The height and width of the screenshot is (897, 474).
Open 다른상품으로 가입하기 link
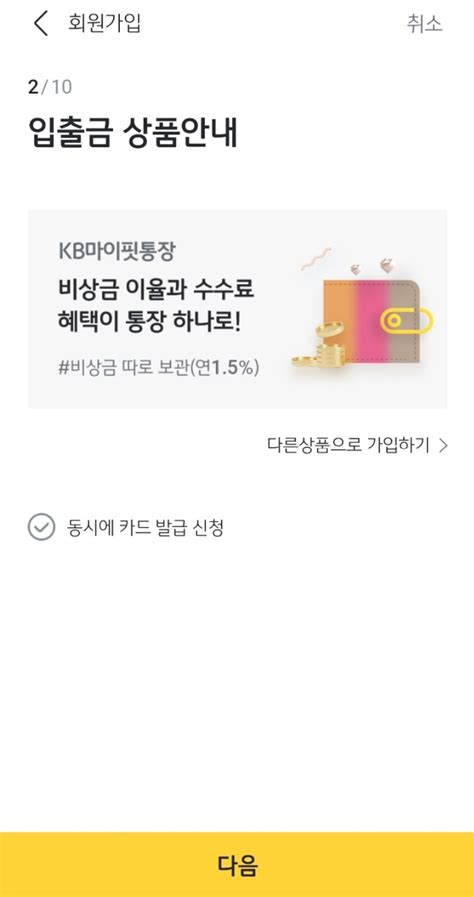click(x=357, y=446)
